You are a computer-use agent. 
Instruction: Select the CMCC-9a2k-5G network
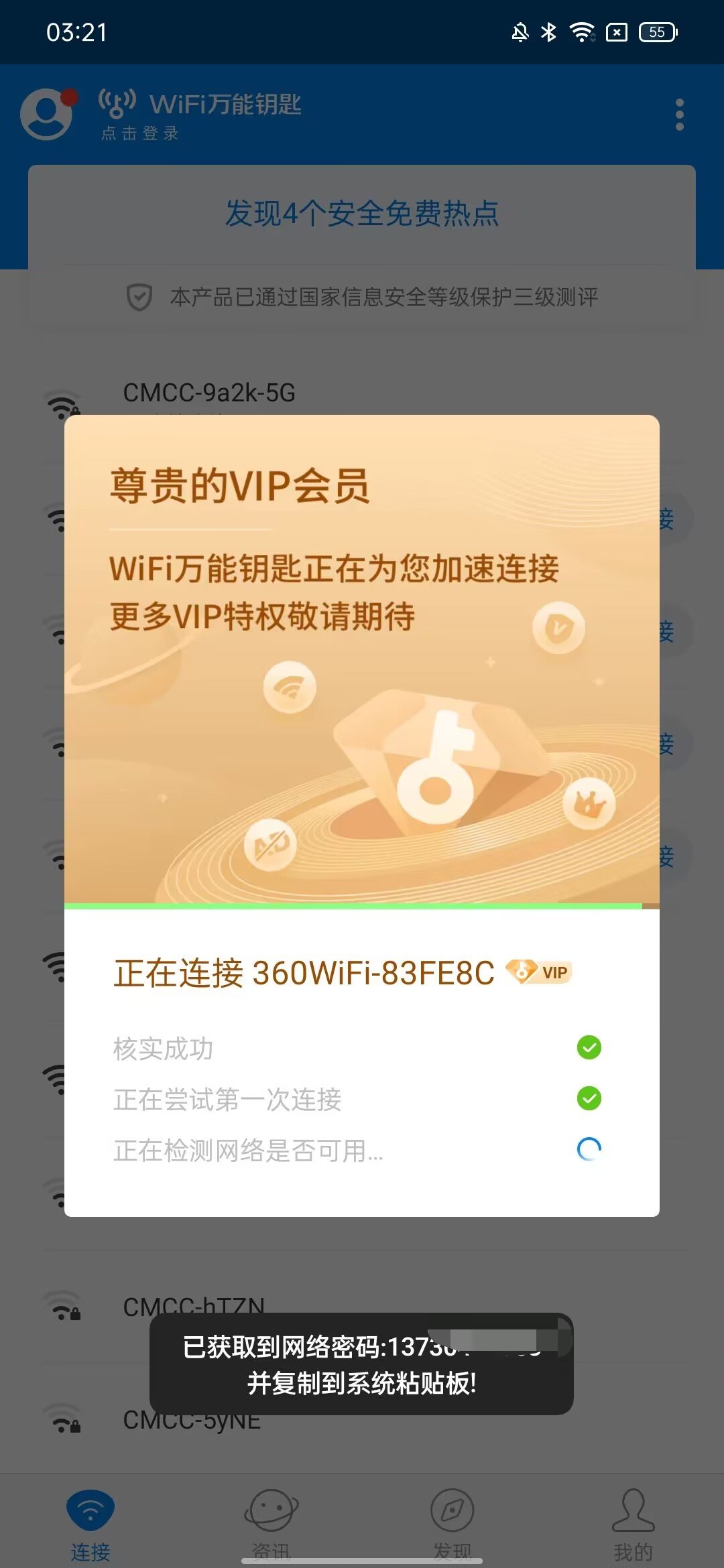(209, 393)
